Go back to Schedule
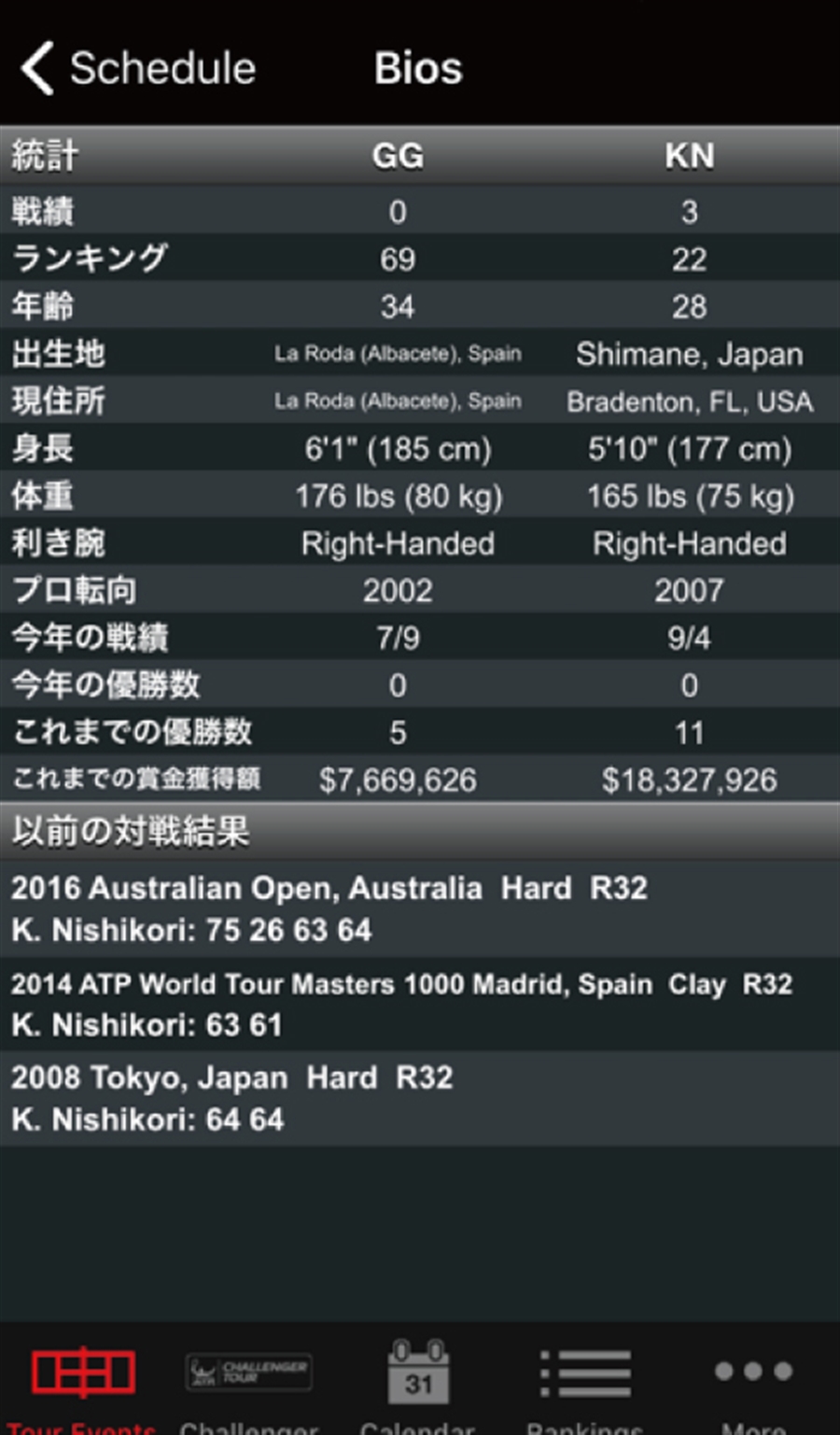The image size is (840, 1435). tap(138, 68)
